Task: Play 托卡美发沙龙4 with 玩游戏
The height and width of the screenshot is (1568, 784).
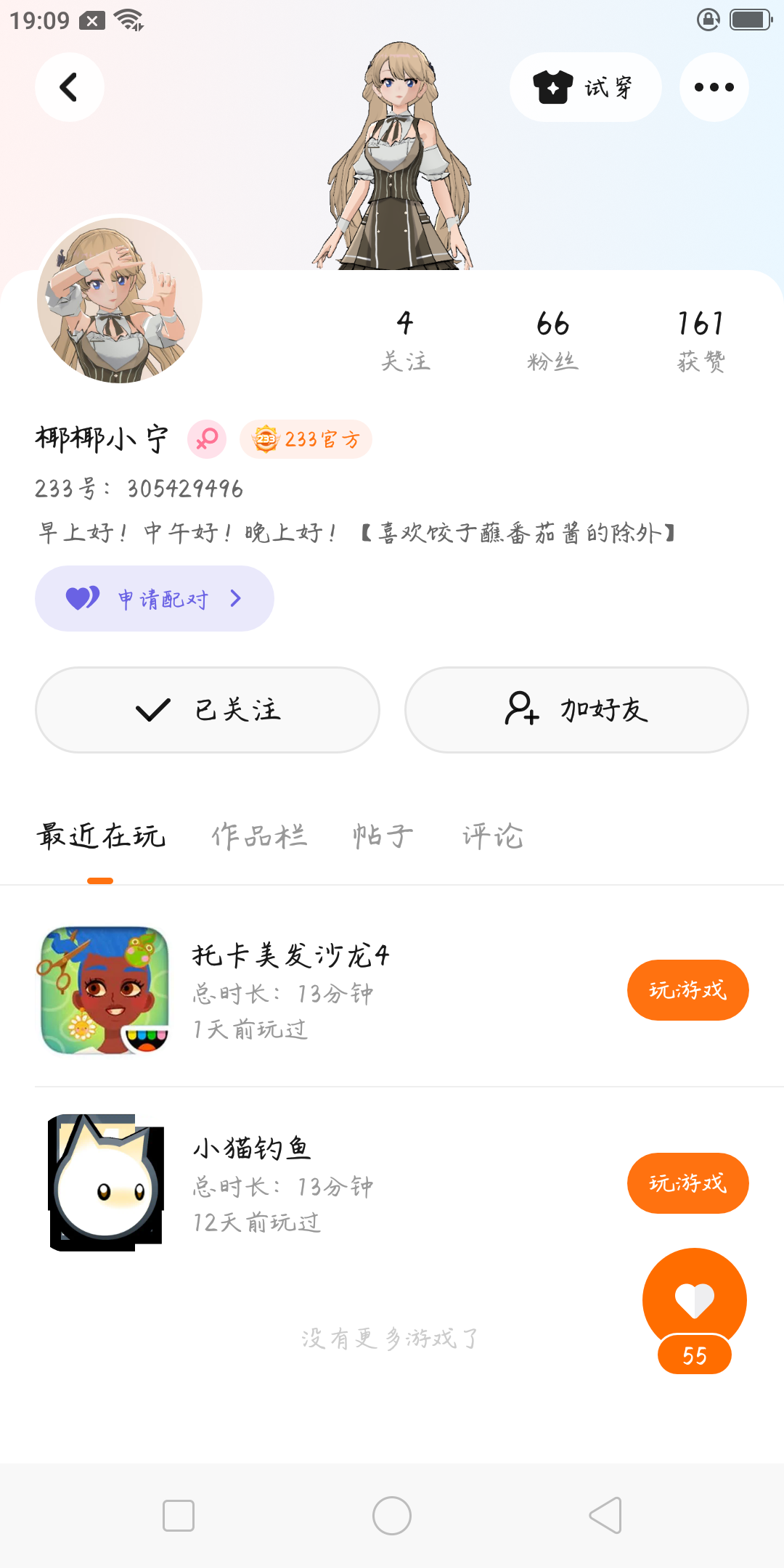Action: (687, 990)
